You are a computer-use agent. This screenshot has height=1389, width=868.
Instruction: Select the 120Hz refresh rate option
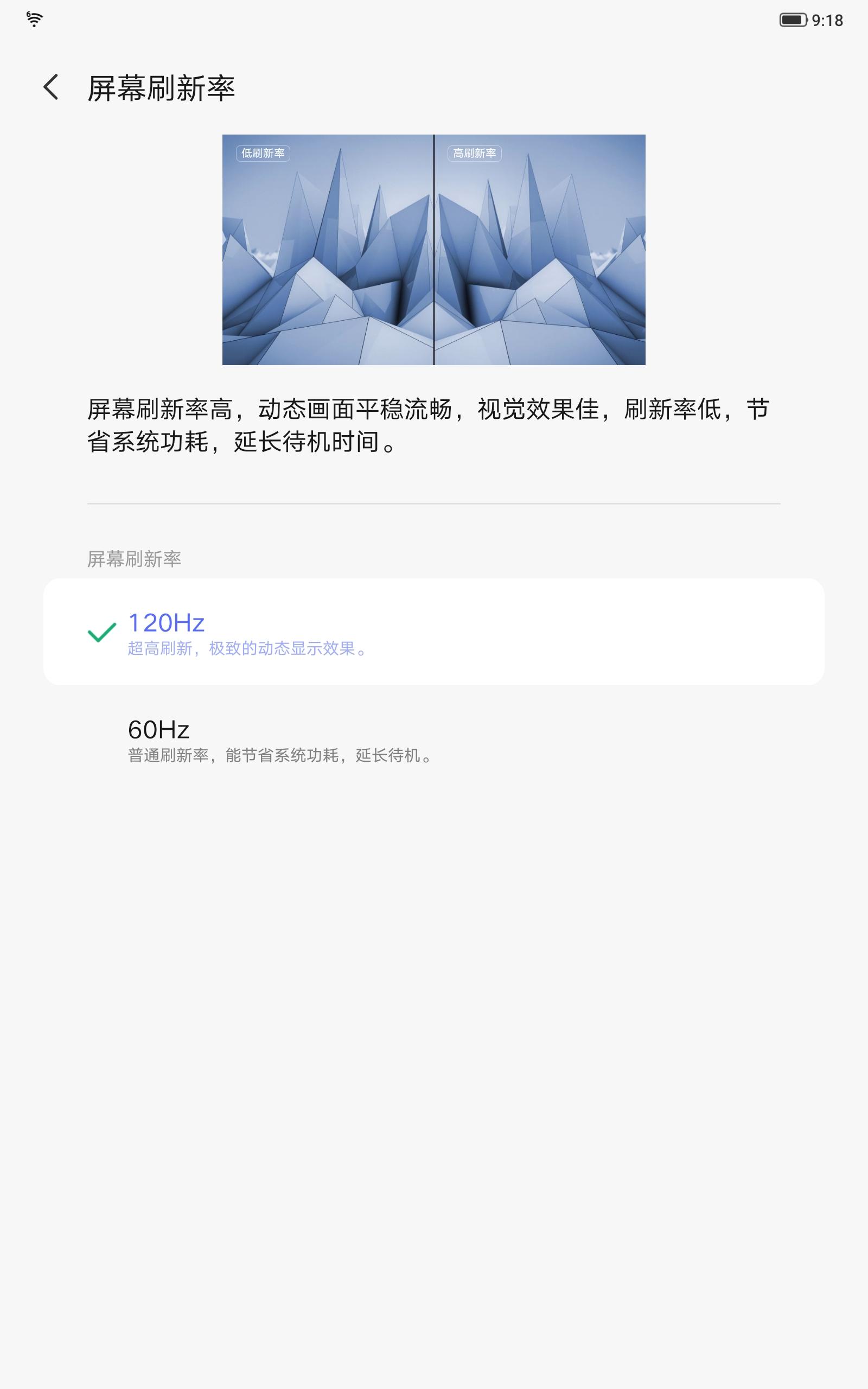coord(433,632)
